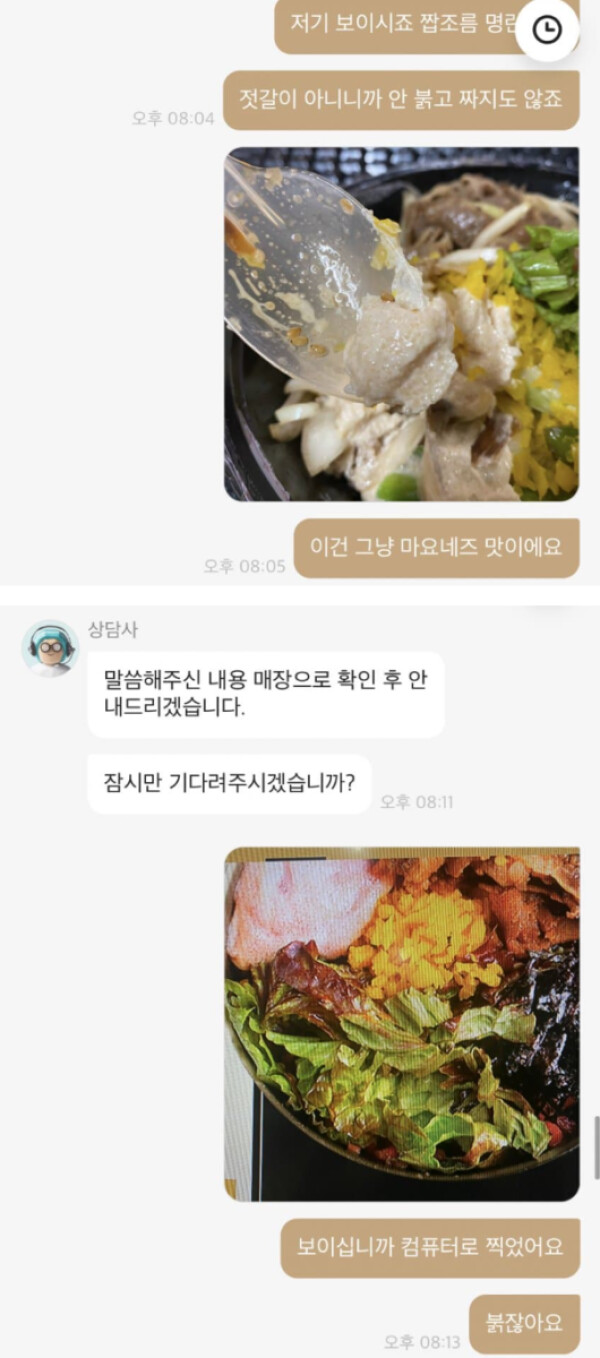View the 상담사 profile avatar

pos(50,648)
